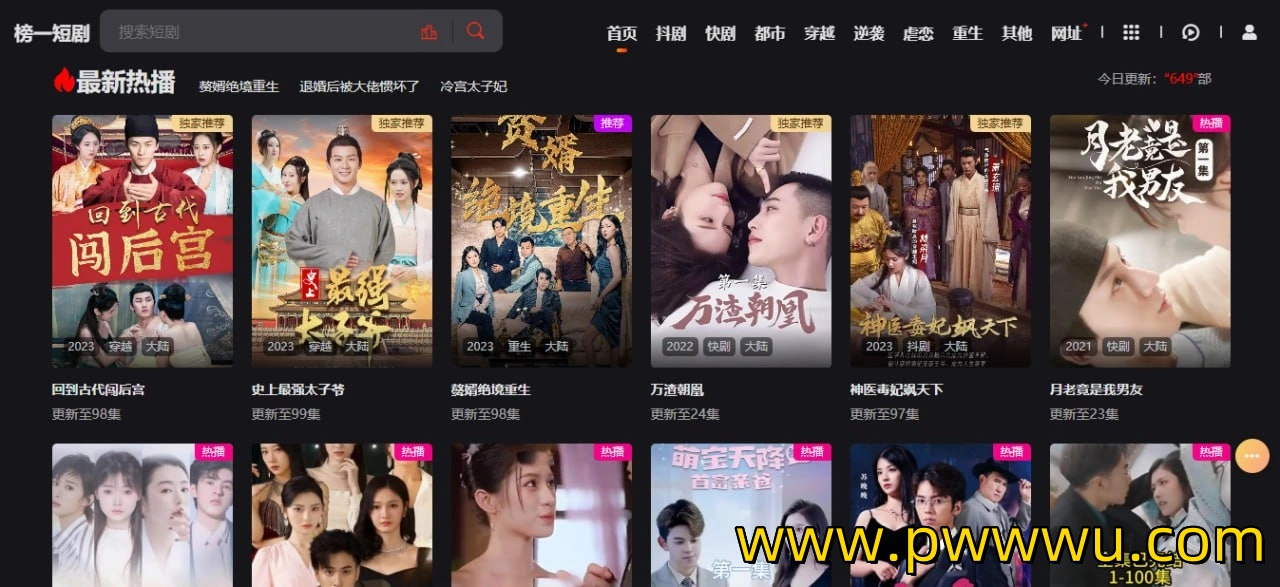Switch to the 抖剧 tab
The height and width of the screenshot is (587, 1280).
pos(671,33)
